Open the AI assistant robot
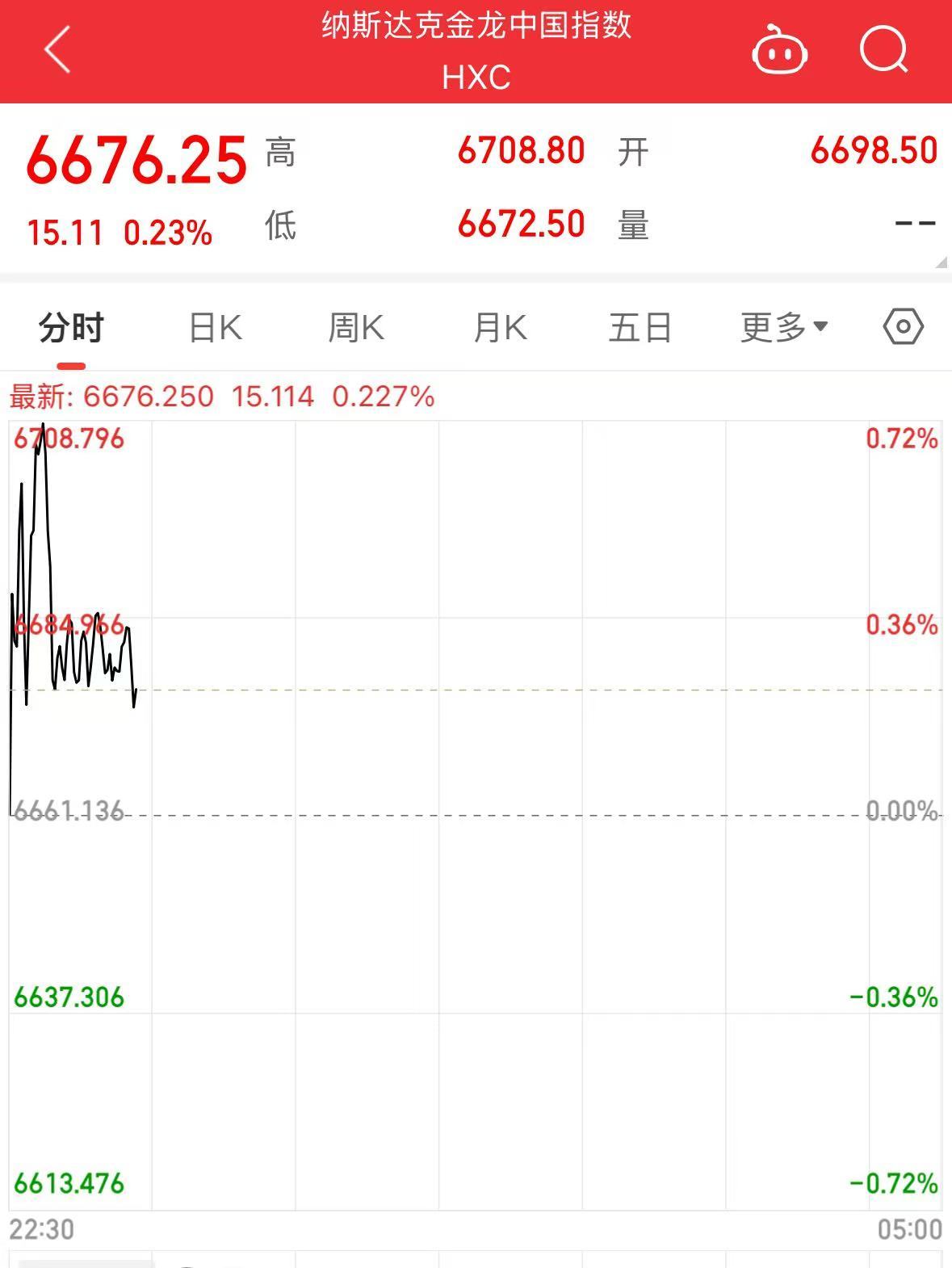The width and height of the screenshot is (952, 1268). coord(779,50)
